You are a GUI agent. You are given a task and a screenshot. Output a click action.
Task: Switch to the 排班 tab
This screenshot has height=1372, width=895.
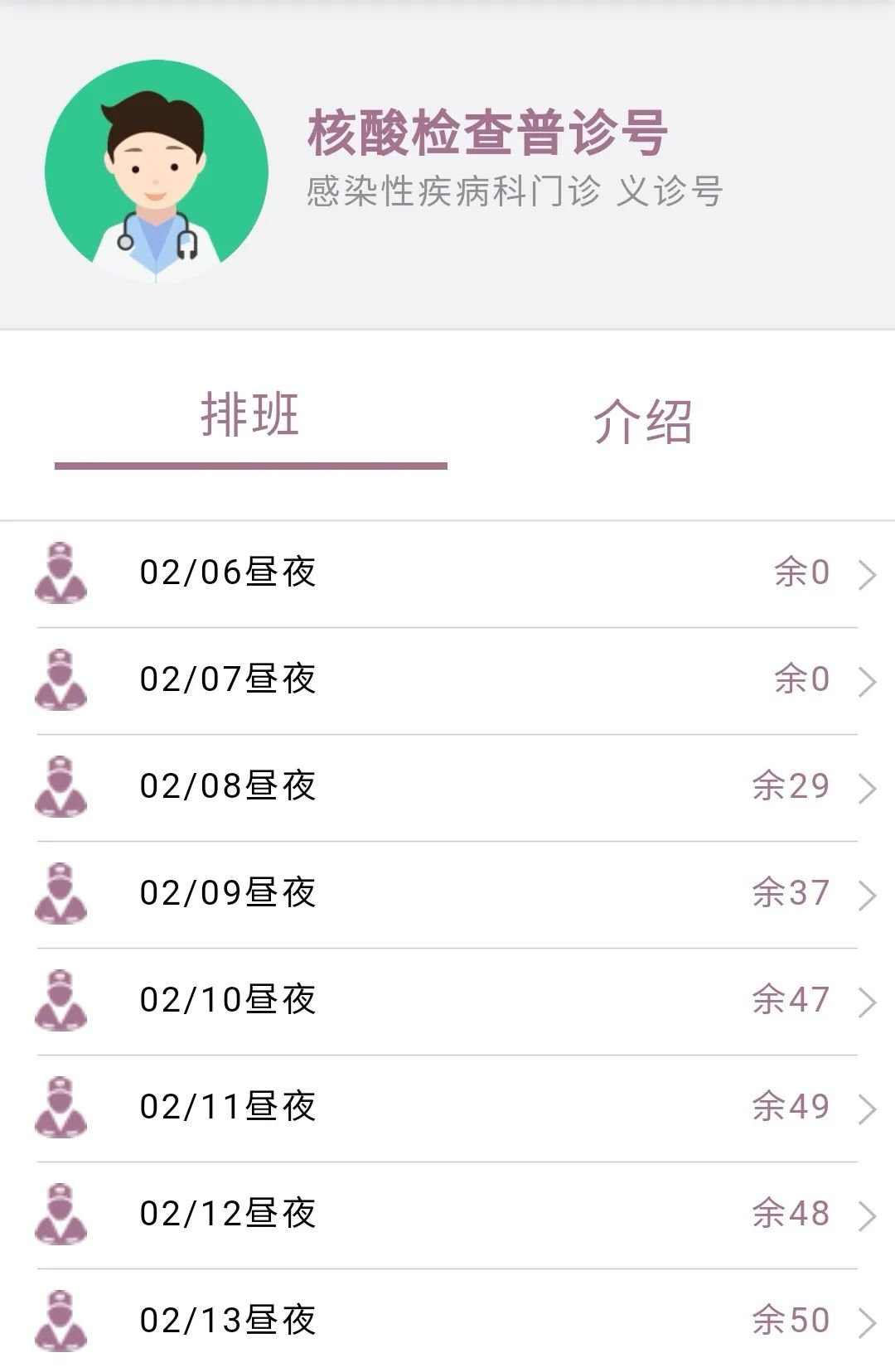click(250, 416)
